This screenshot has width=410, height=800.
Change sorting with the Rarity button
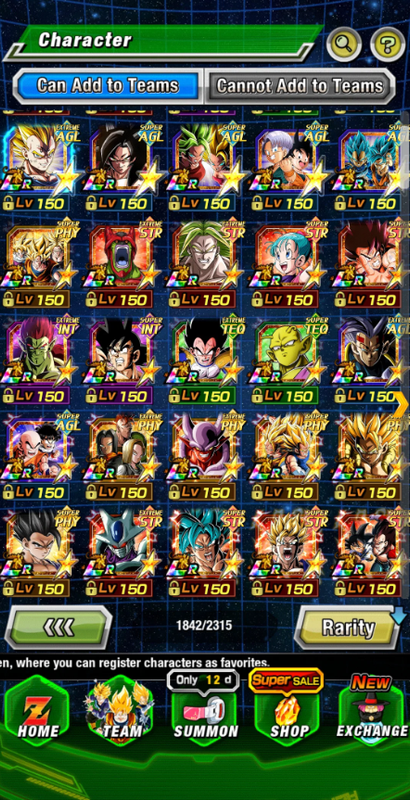pyautogui.click(x=348, y=627)
